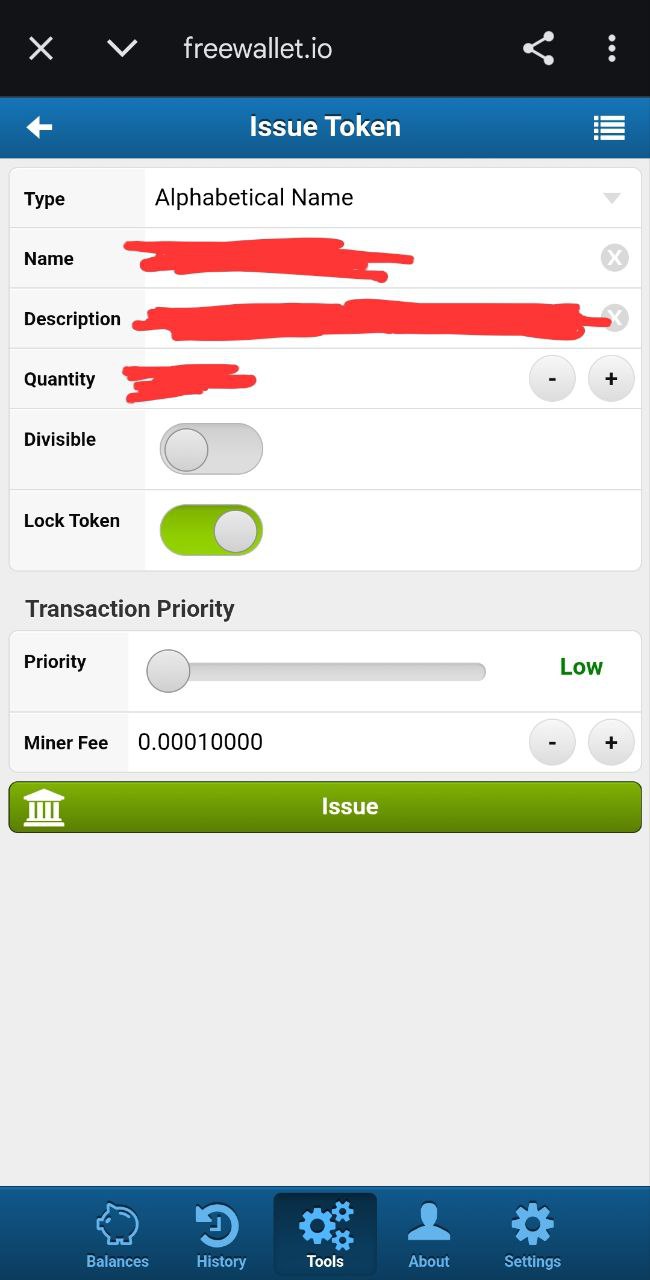650x1280 pixels.
Task: Tap the green Issue button
Action: 325,807
